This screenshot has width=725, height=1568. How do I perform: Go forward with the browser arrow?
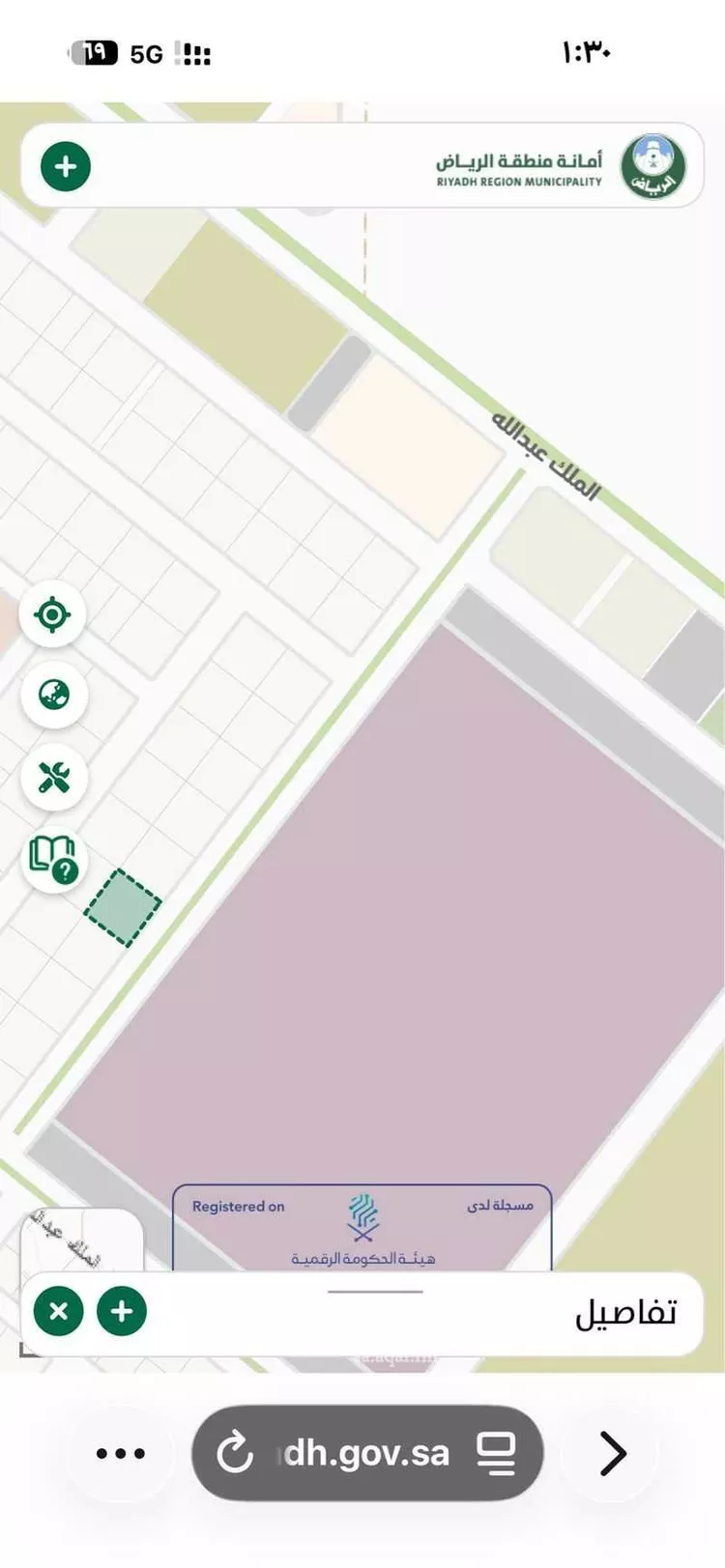613,1453
